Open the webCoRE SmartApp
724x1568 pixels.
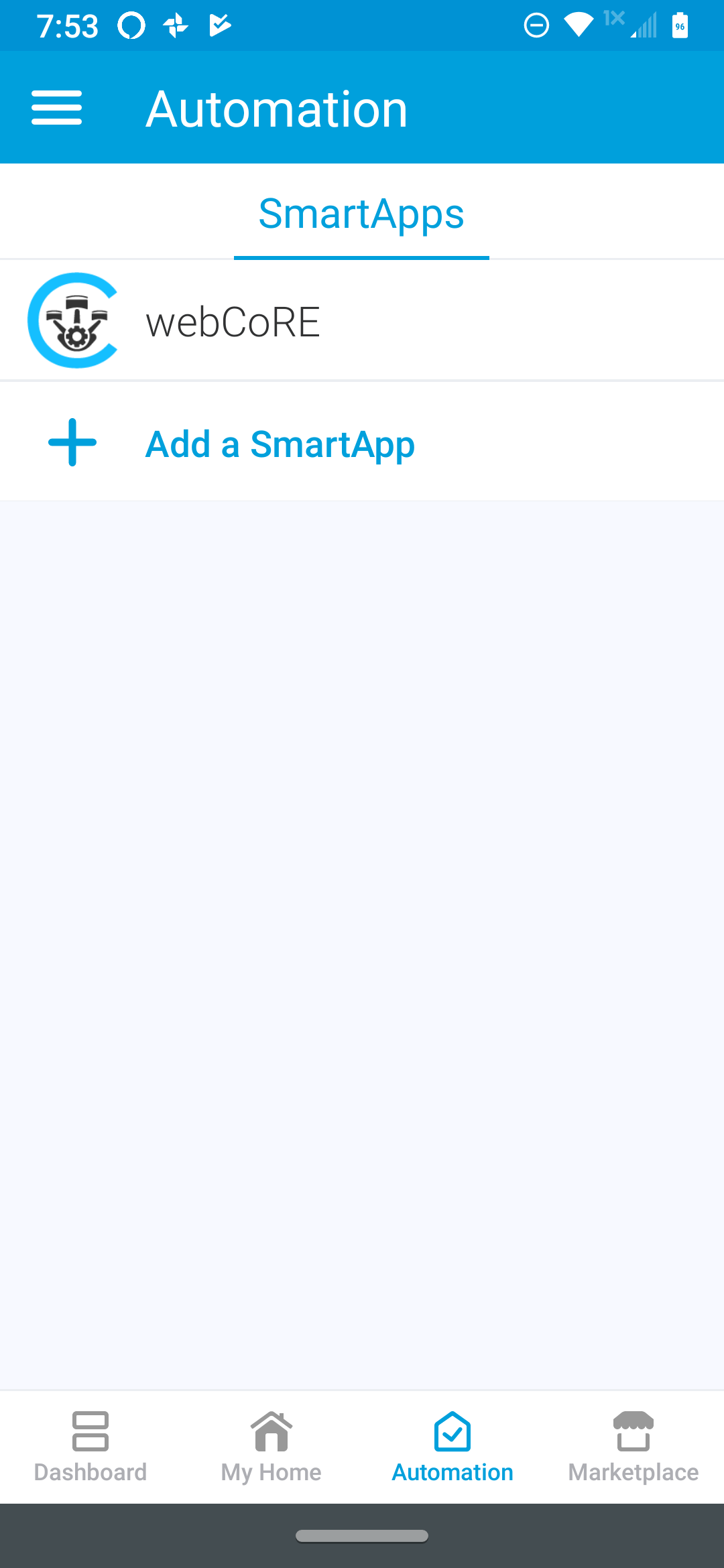tap(362, 320)
